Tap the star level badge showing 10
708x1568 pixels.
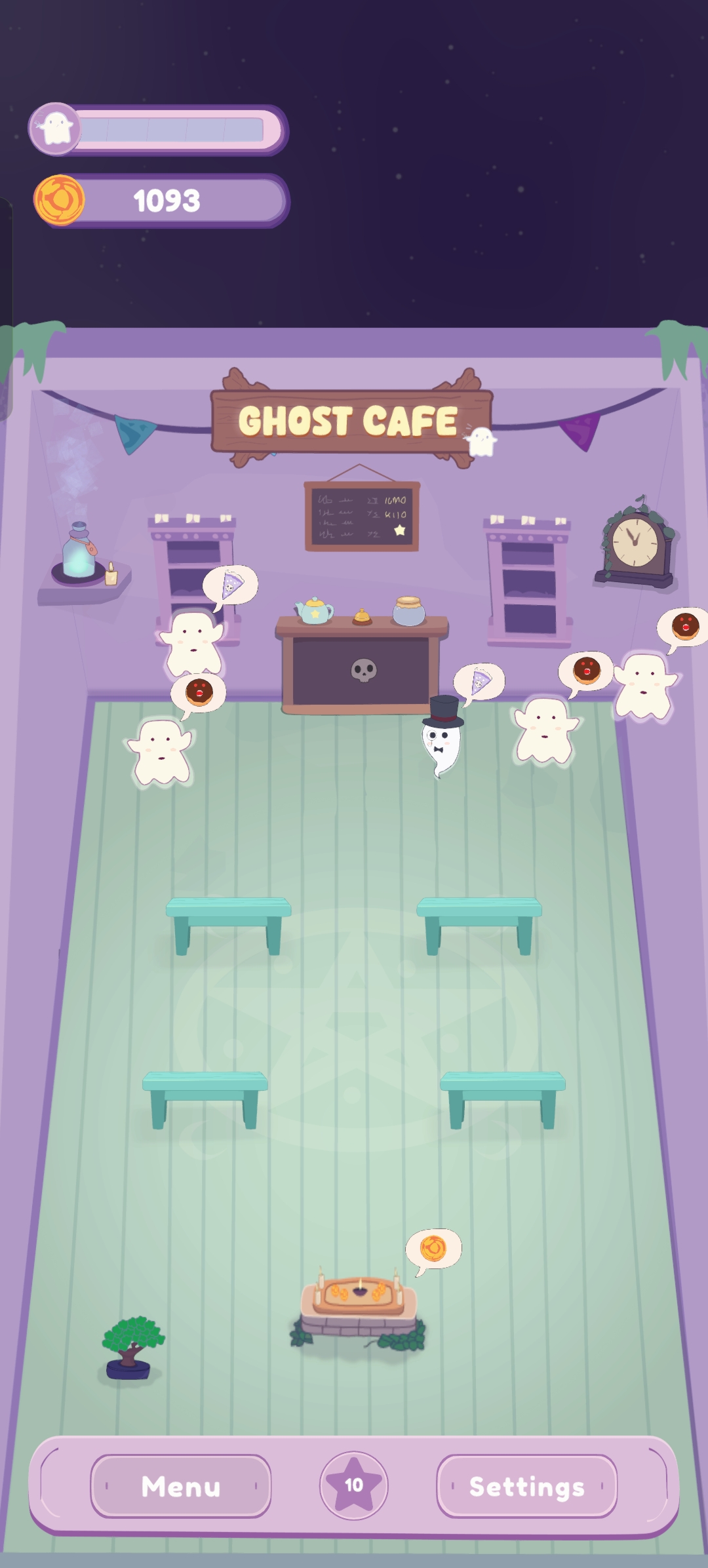pos(353,1485)
